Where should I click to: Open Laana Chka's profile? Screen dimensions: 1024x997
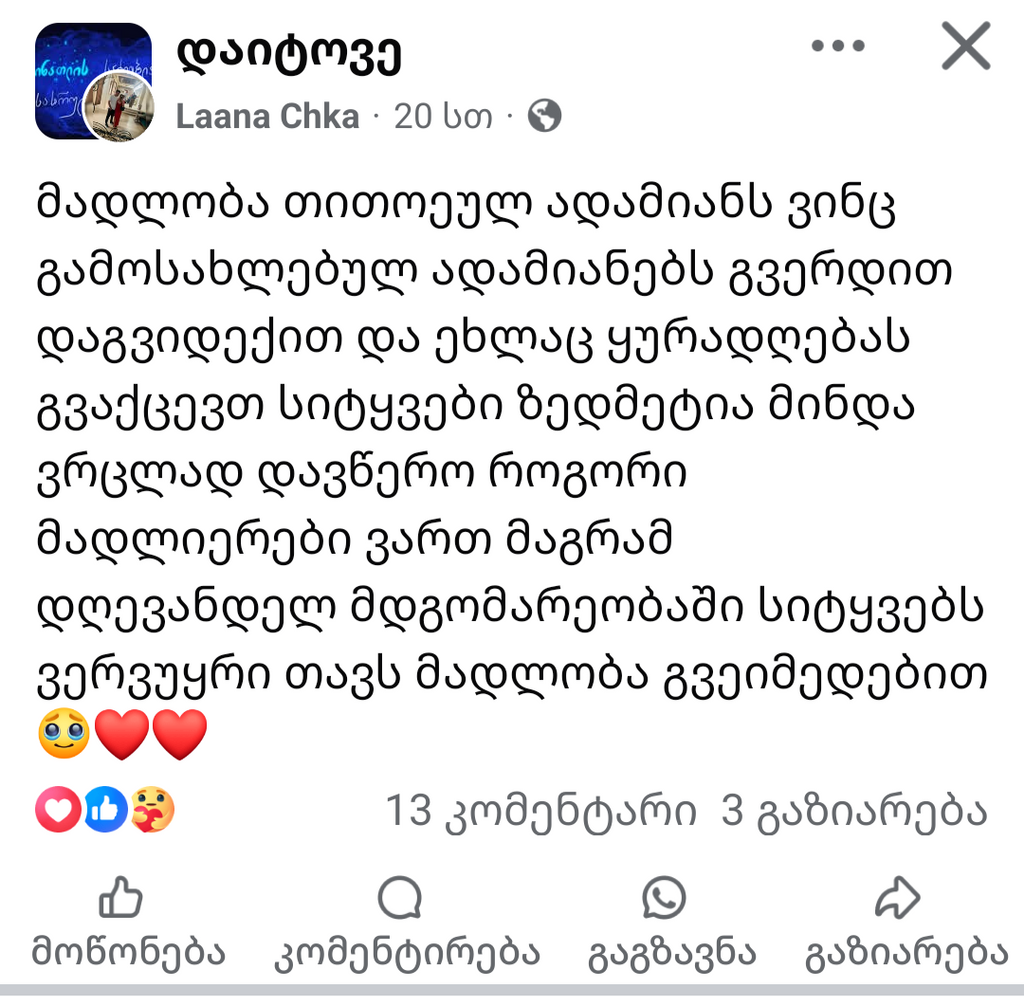tap(267, 117)
